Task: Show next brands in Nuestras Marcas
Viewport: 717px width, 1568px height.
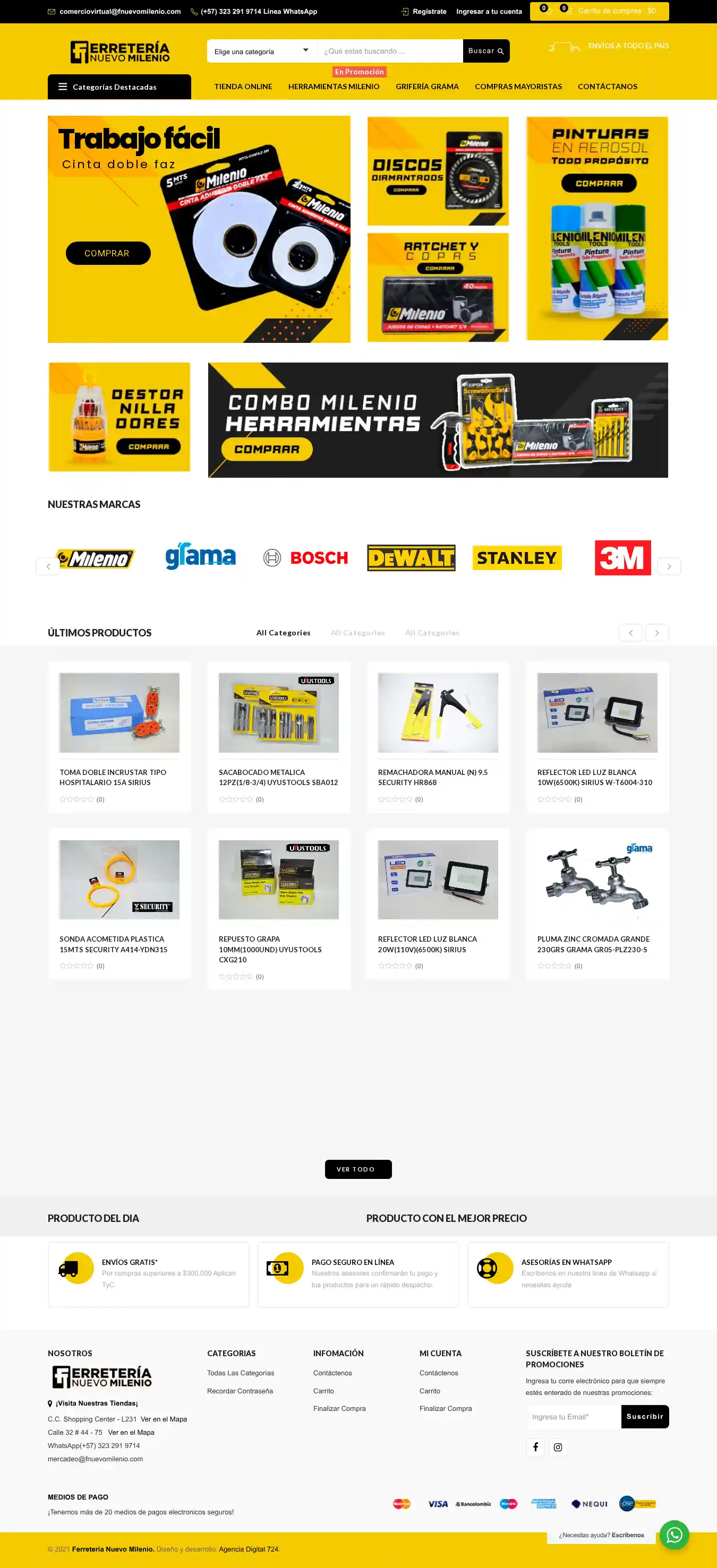Action: tap(668, 566)
